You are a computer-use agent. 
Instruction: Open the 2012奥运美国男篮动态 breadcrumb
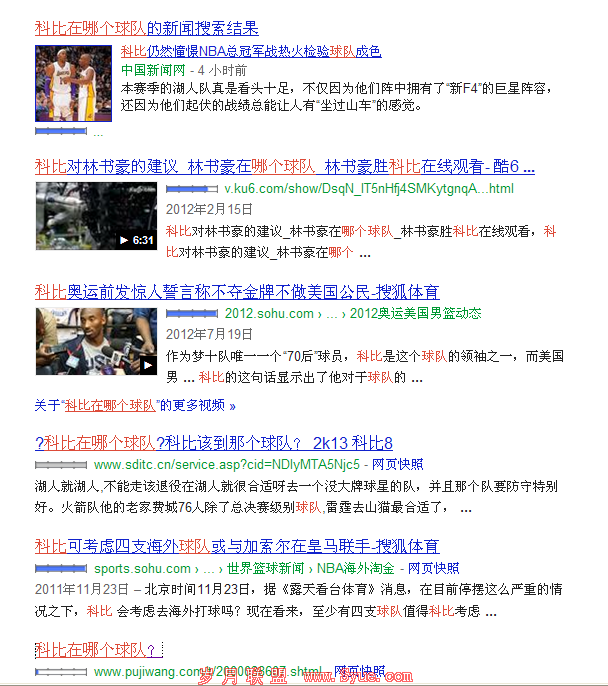(414, 314)
